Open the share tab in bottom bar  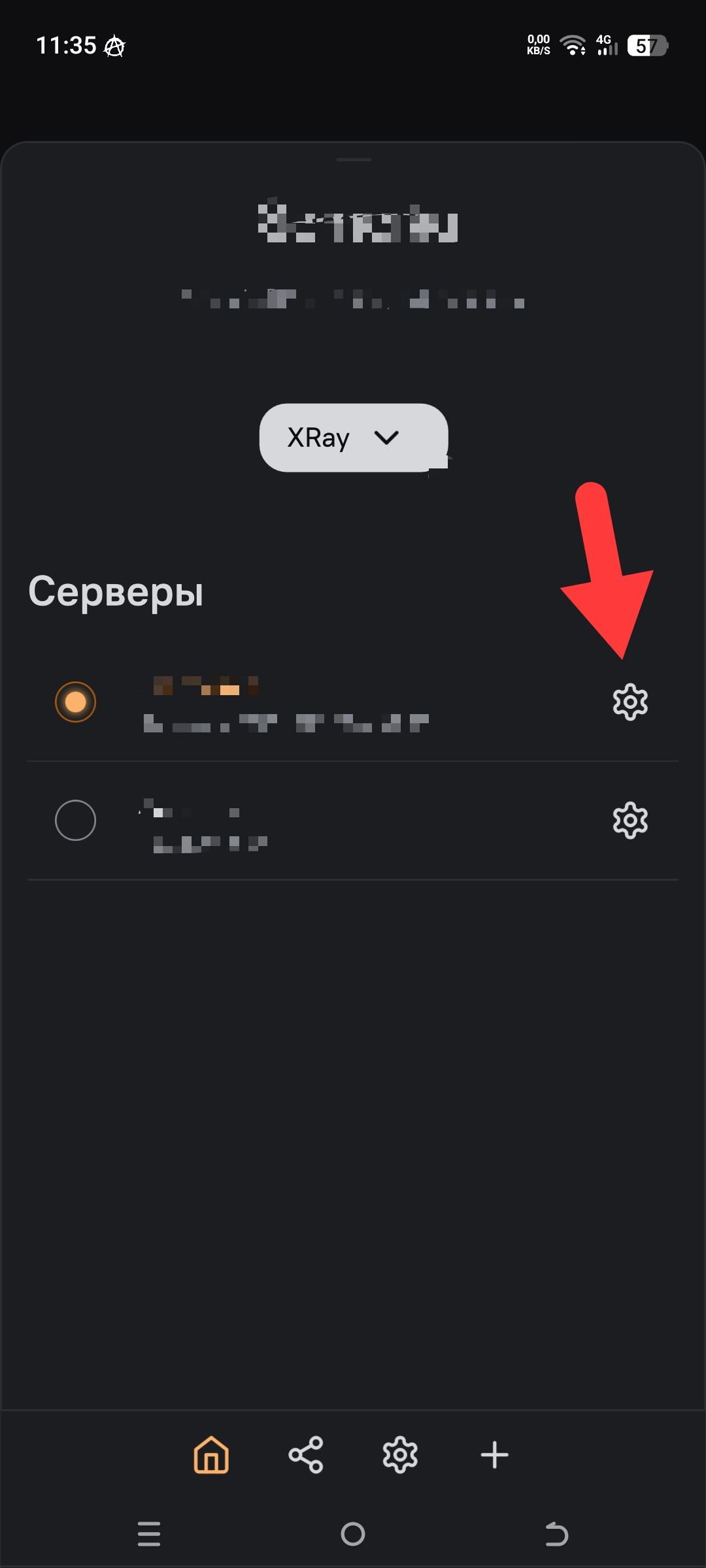306,1455
